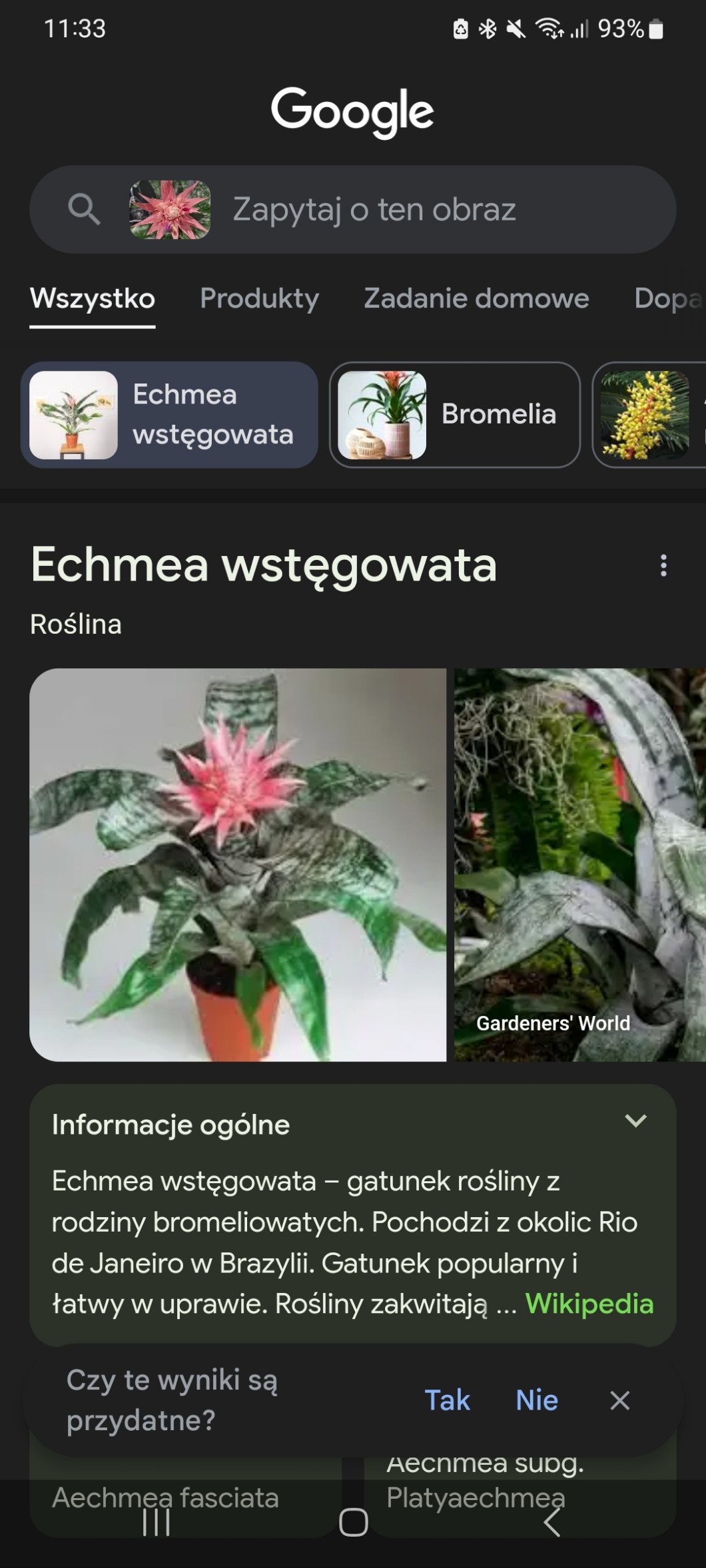Image resolution: width=706 pixels, height=1568 pixels.
Task: Dismiss the feedback prompt
Action: click(x=619, y=1400)
